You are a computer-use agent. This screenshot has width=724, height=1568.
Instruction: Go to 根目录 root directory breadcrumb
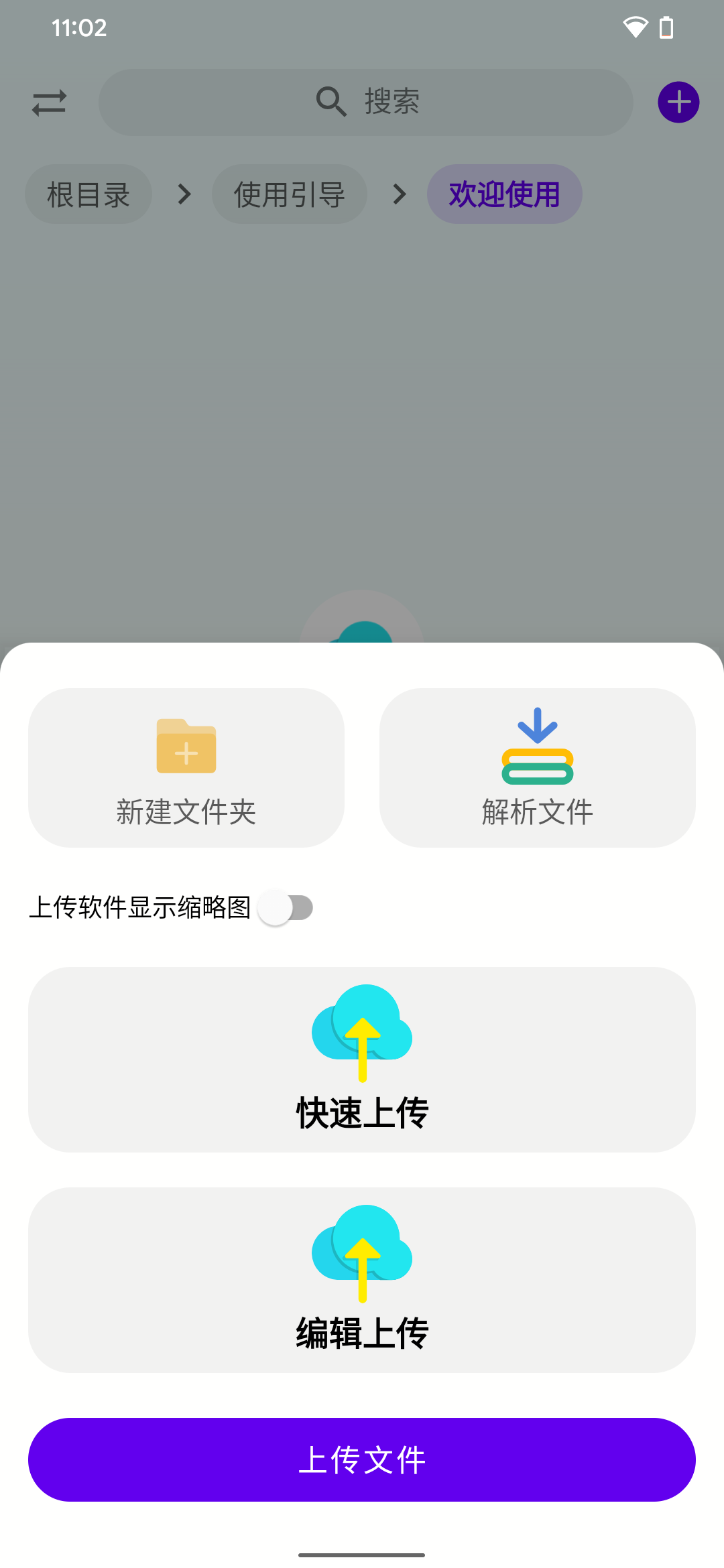tap(88, 194)
